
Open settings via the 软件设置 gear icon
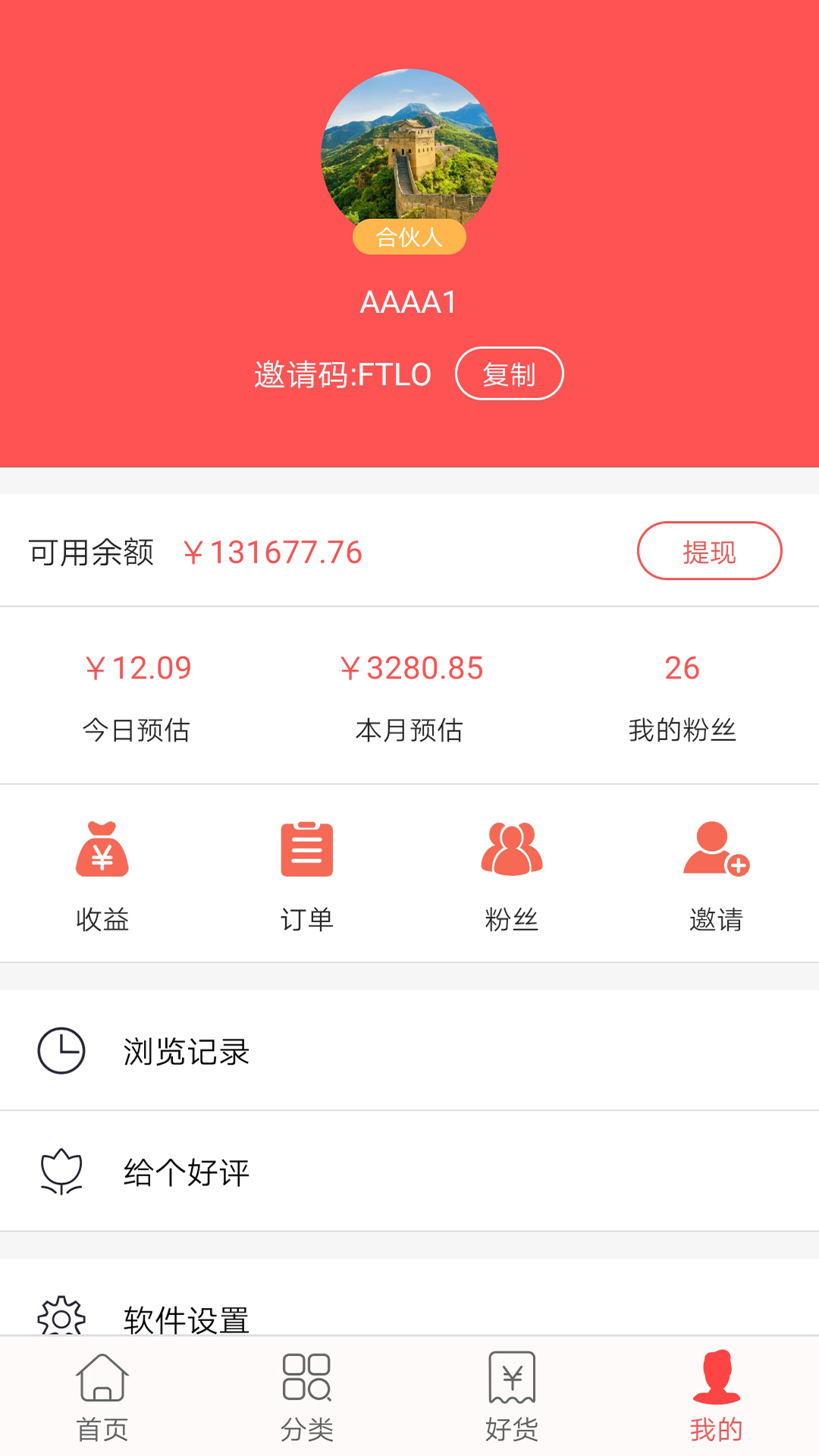(63, 1316)
